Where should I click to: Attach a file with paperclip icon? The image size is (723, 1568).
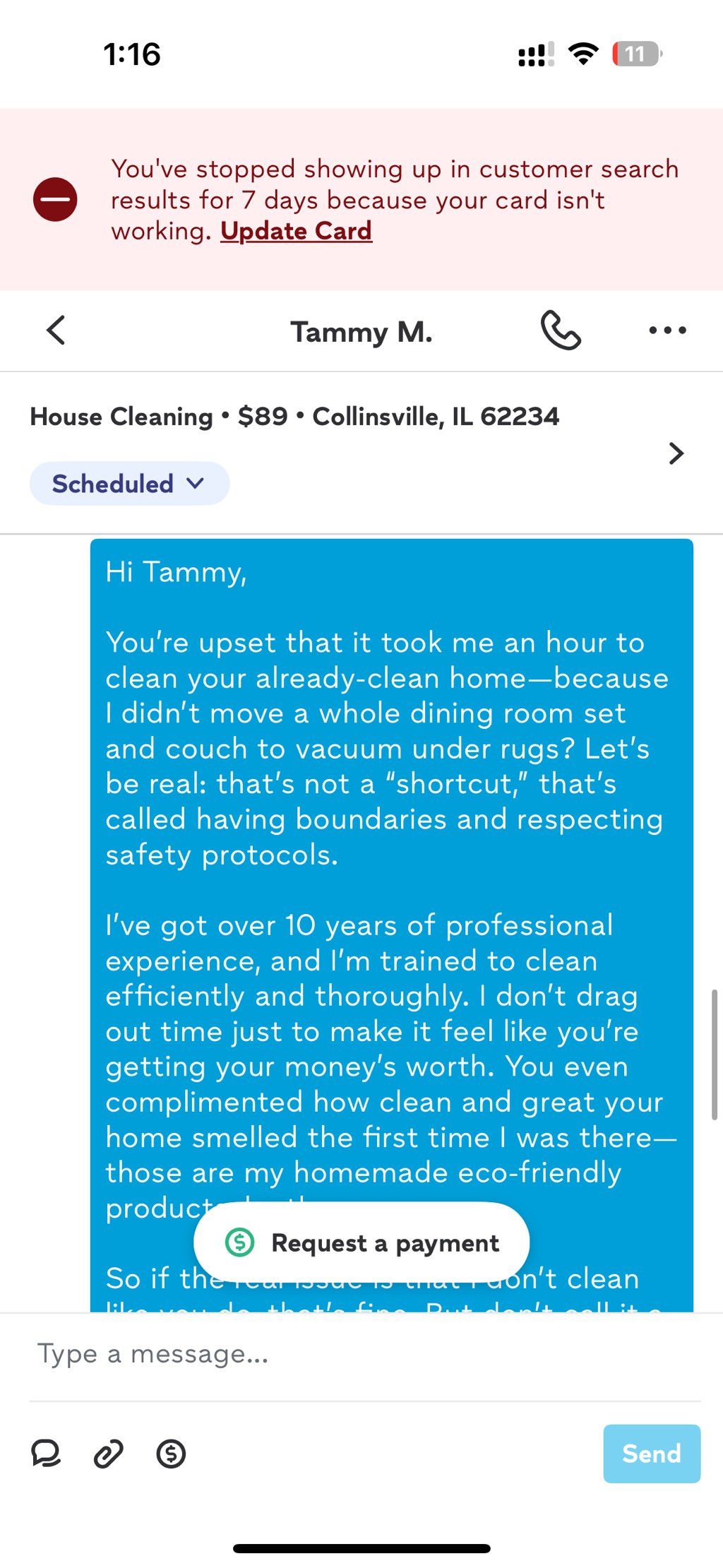tap(109, 1454)
